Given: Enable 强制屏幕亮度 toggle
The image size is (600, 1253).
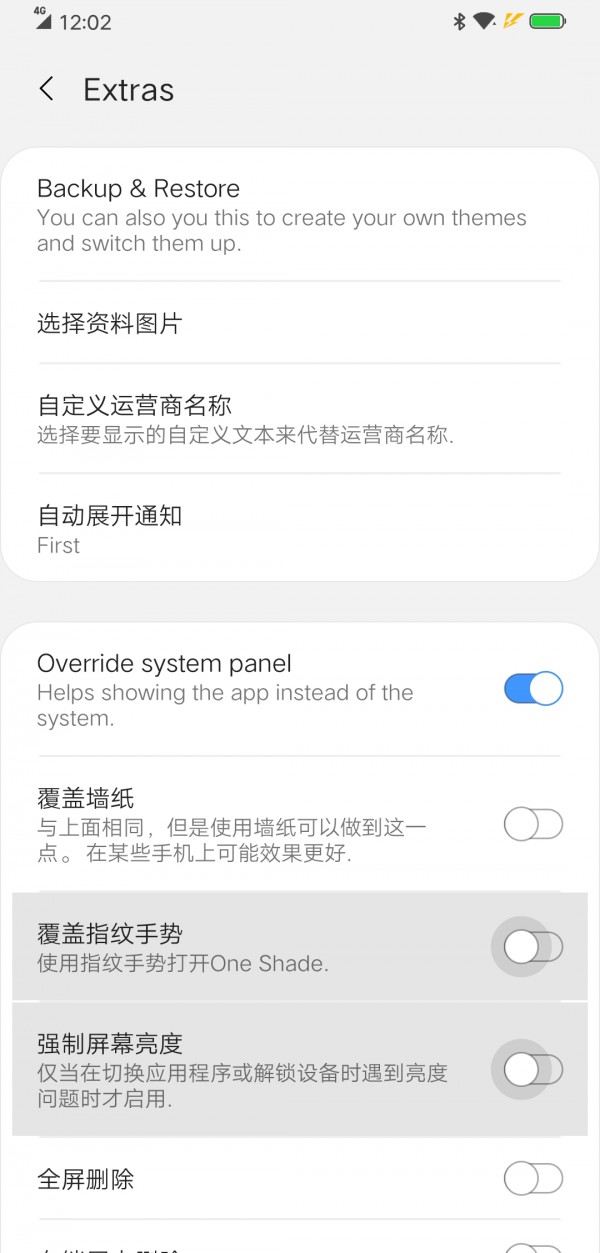Looking at the screenshot, I should coord(533,1070).
